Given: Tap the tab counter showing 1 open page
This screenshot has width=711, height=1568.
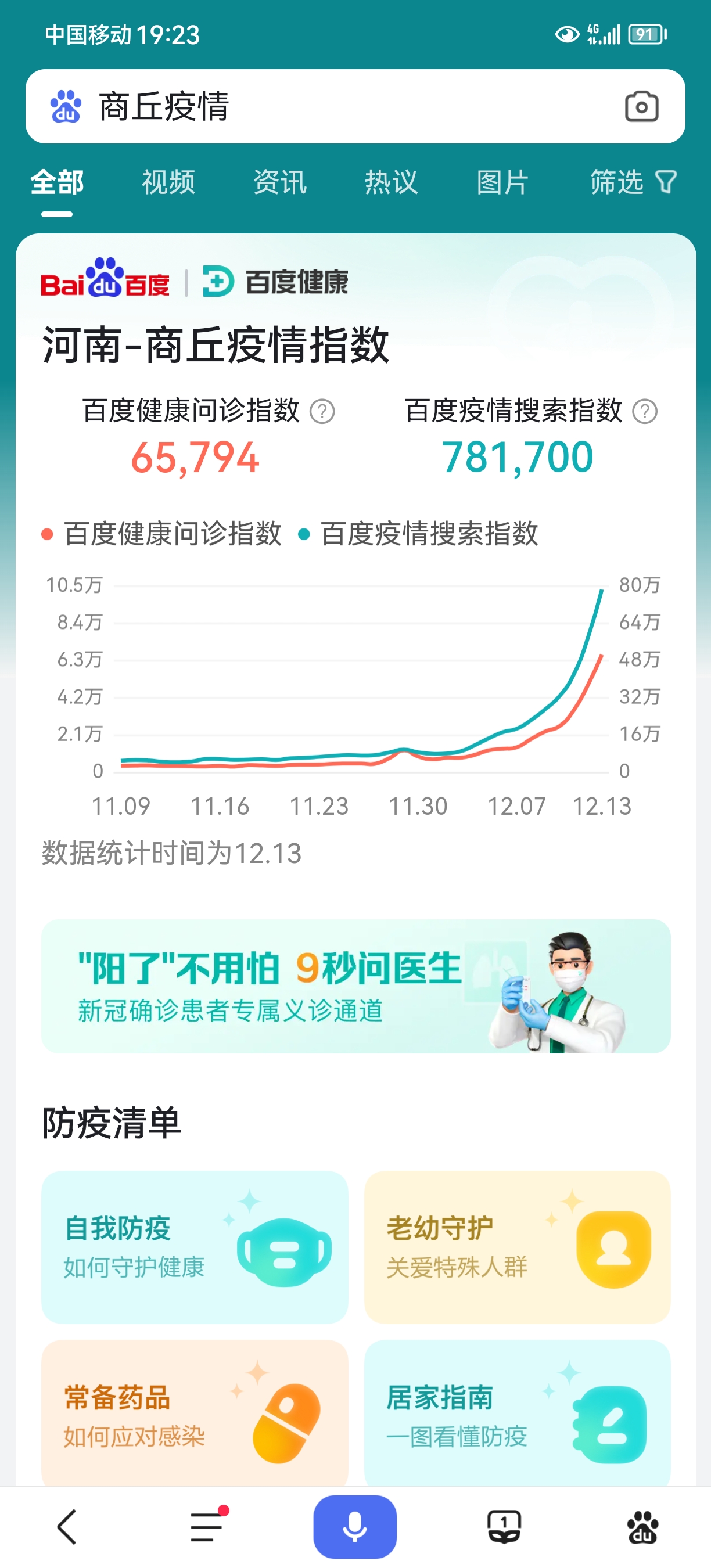Looking at the screenshot, I should pos(504,1527).
